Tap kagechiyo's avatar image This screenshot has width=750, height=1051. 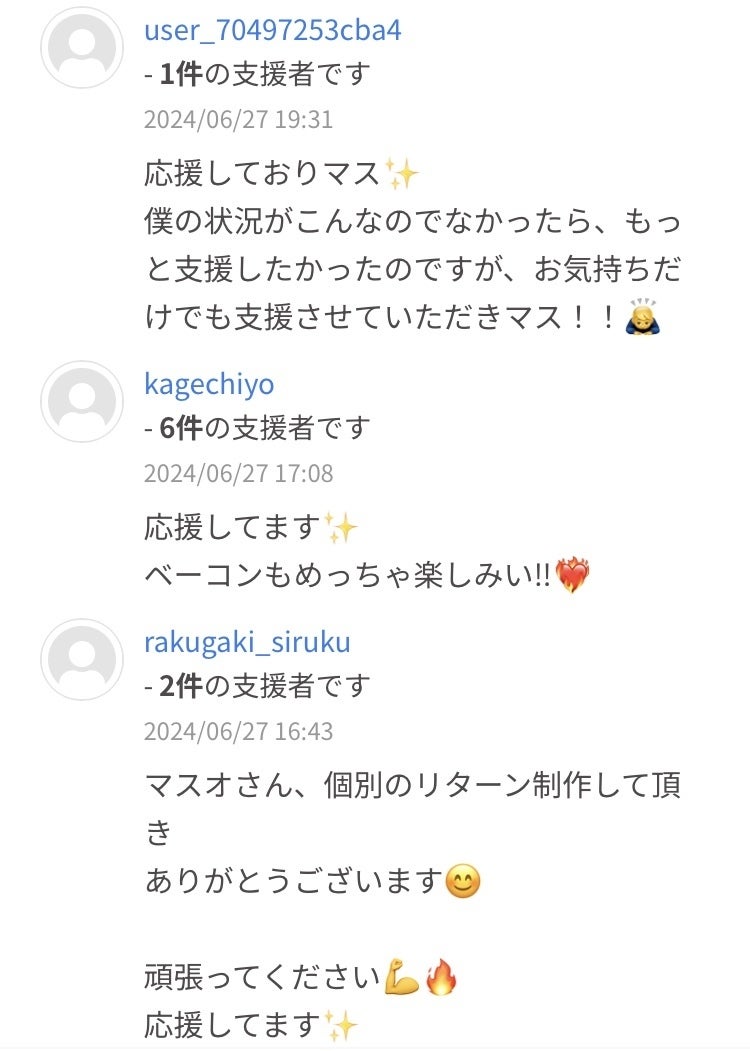[82, 401]
